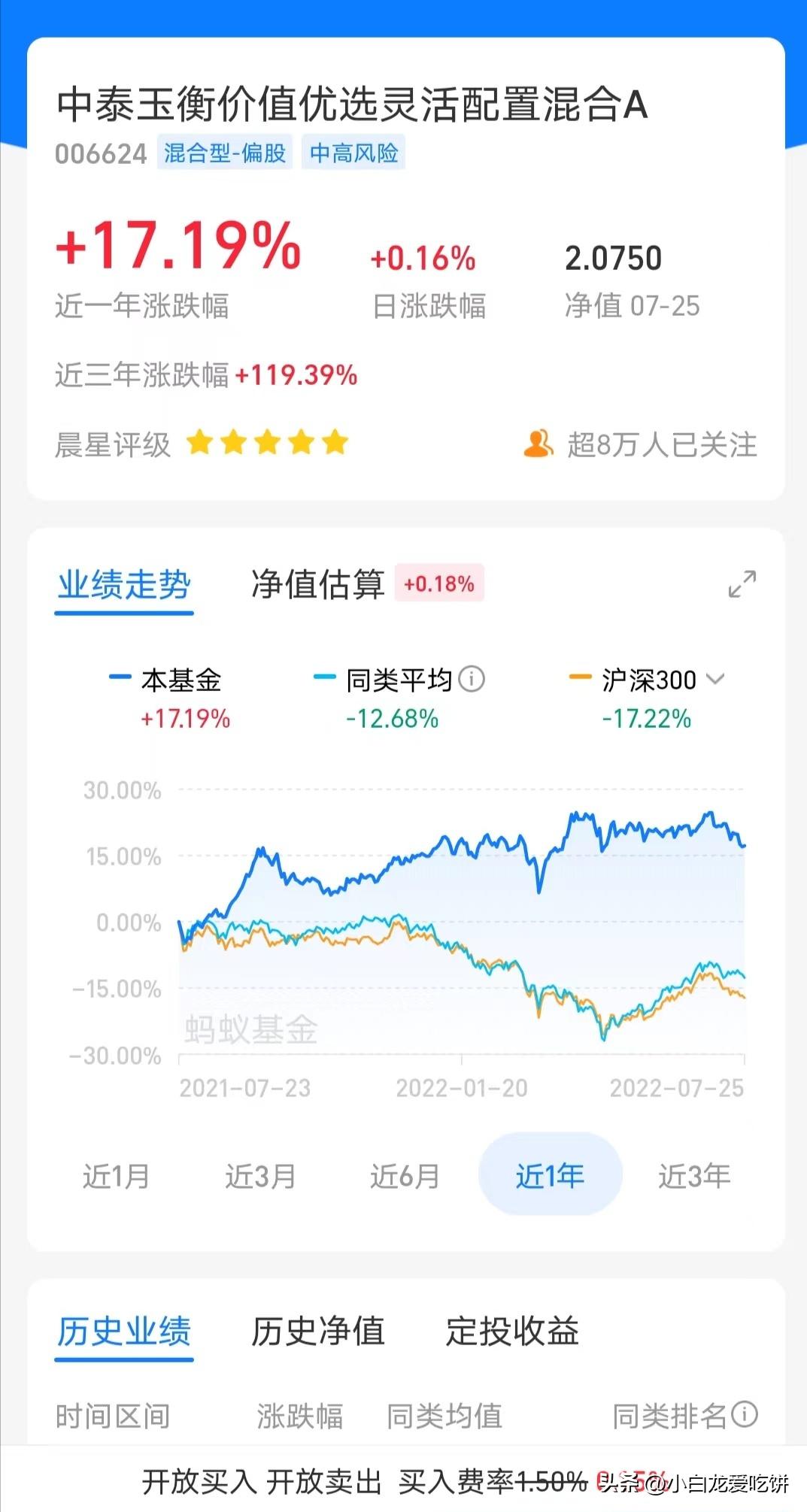This screenshot has width=807, height=1512.
Task: Click the 中高风险 risk tag
Action: click(x=353, y=153)
